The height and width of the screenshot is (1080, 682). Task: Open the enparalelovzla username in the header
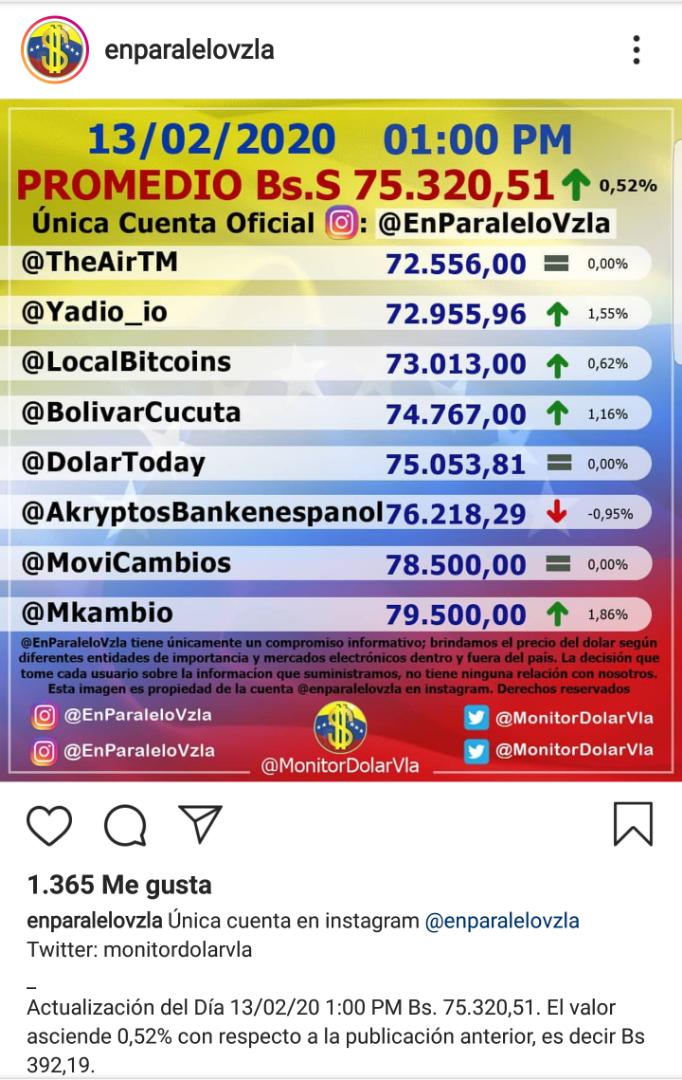[x=189, y=49]
